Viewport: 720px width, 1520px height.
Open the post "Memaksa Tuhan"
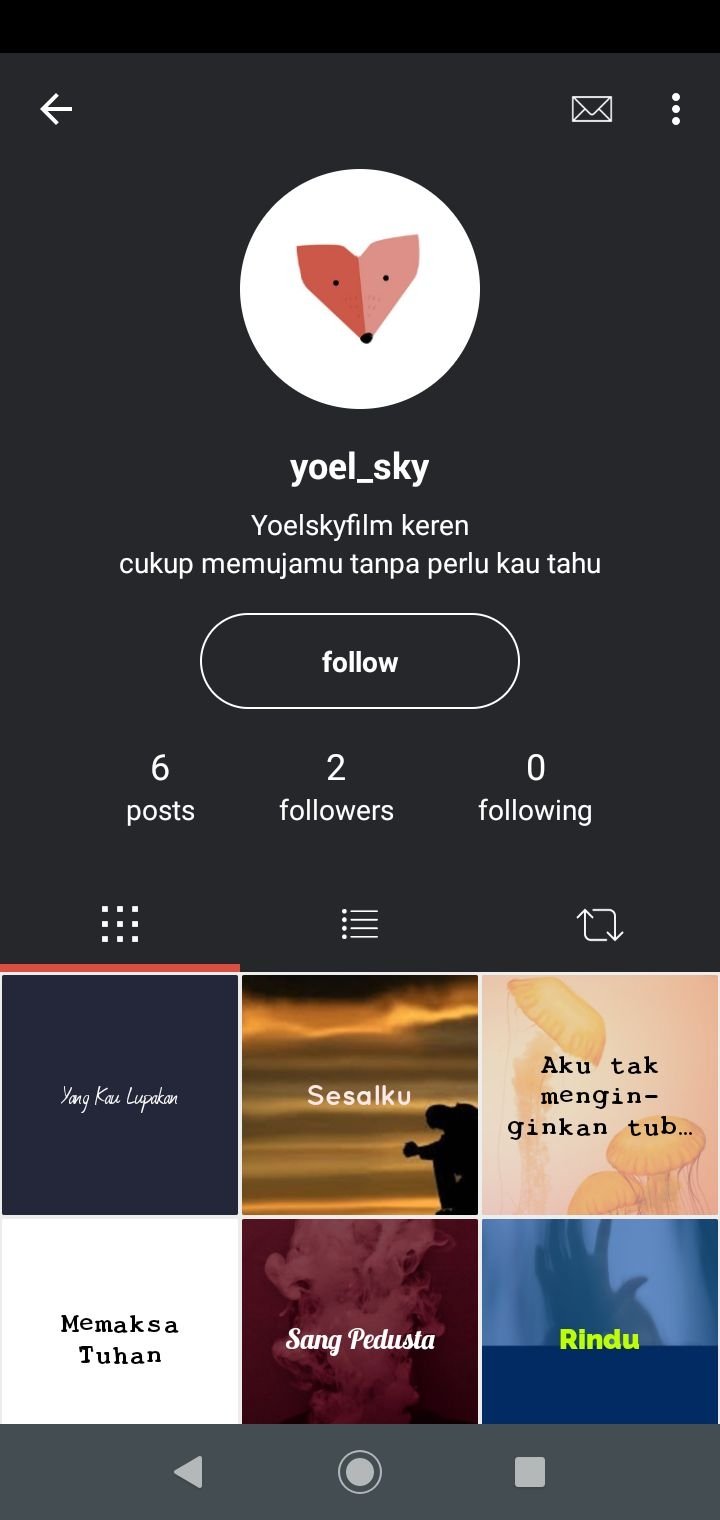tap(120, 1322)
